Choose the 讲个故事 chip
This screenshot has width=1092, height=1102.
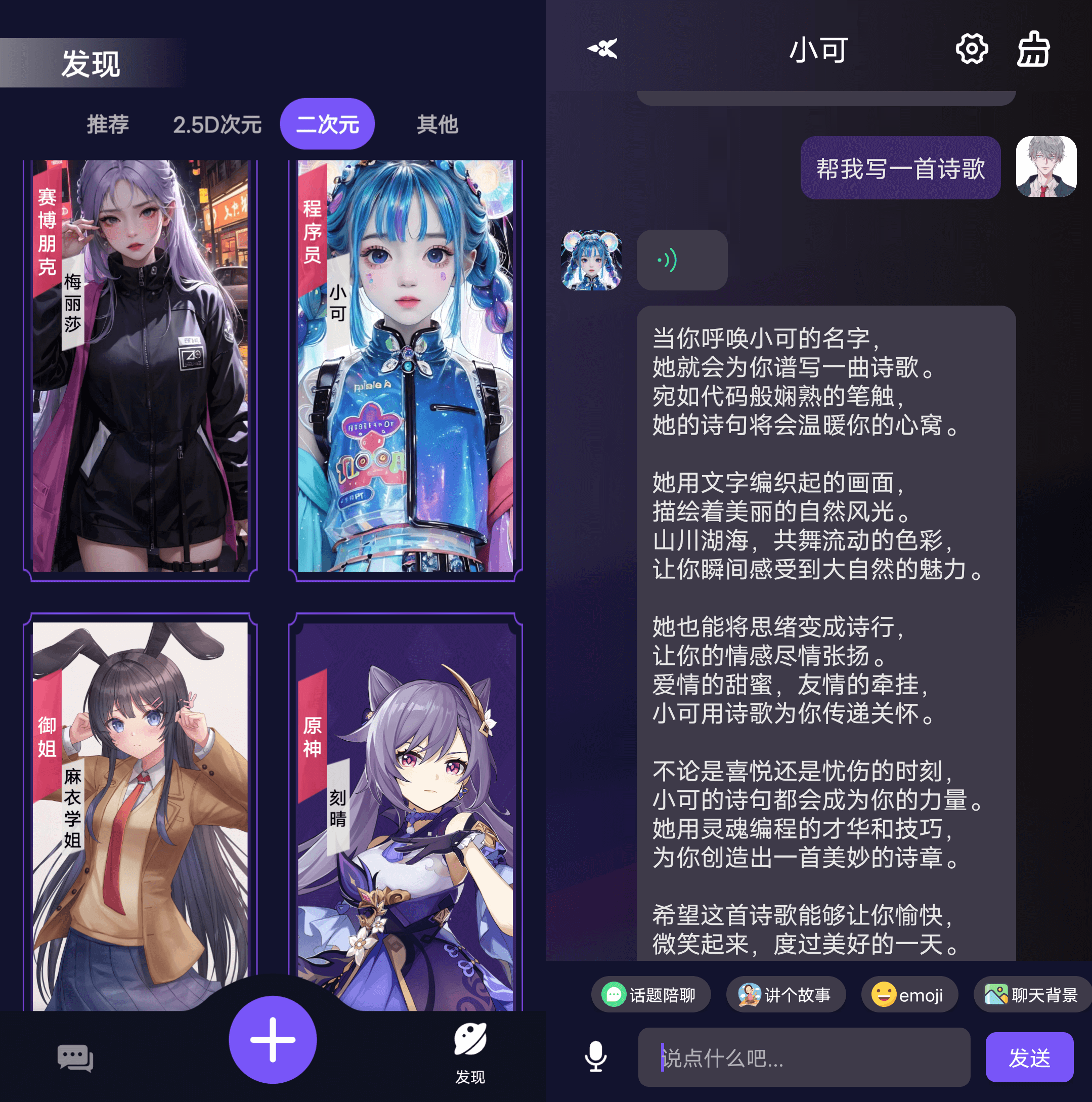785,995
